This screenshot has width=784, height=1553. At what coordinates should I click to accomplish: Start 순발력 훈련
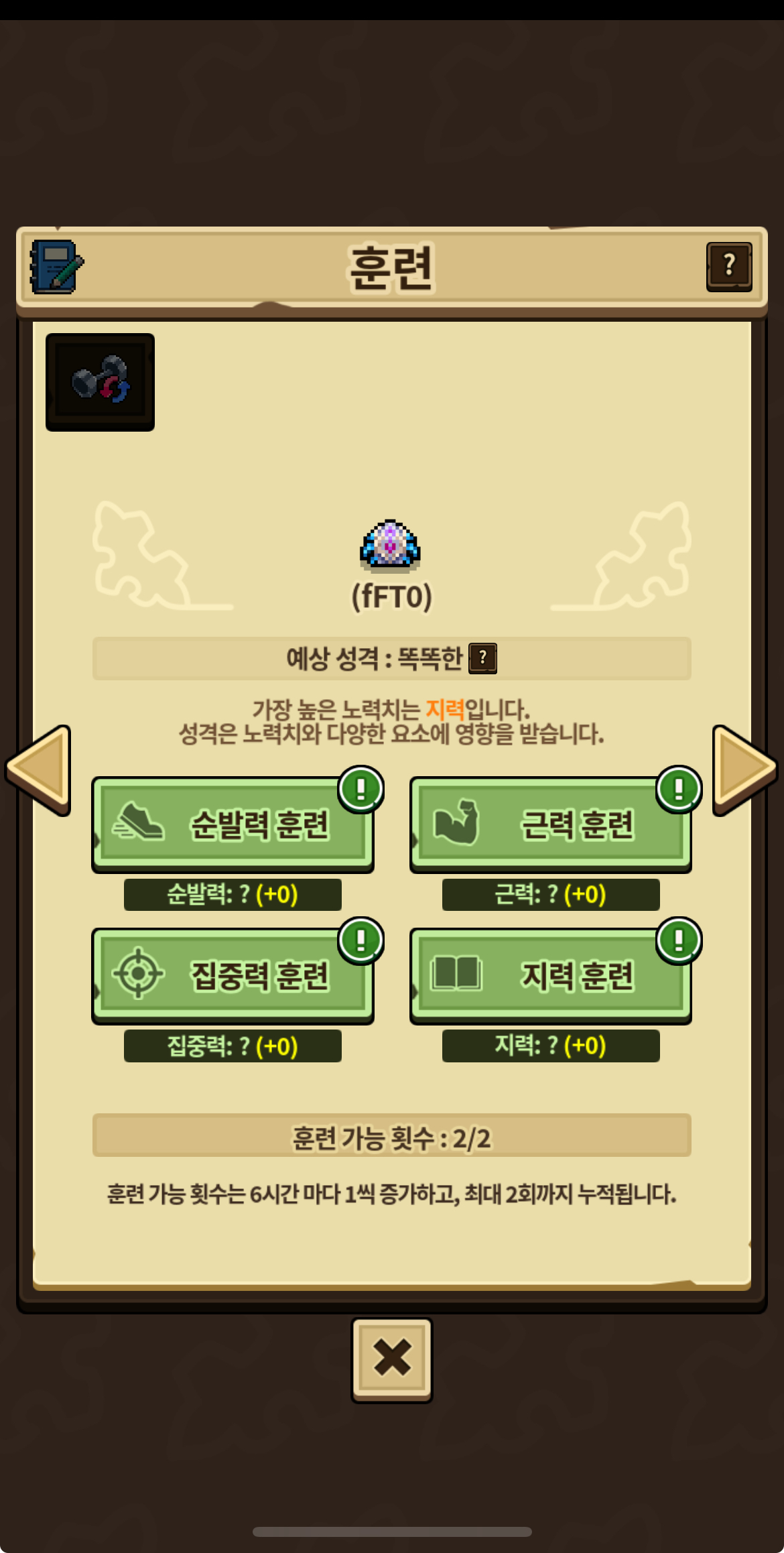pyautogui.click(x=233, y=824)
